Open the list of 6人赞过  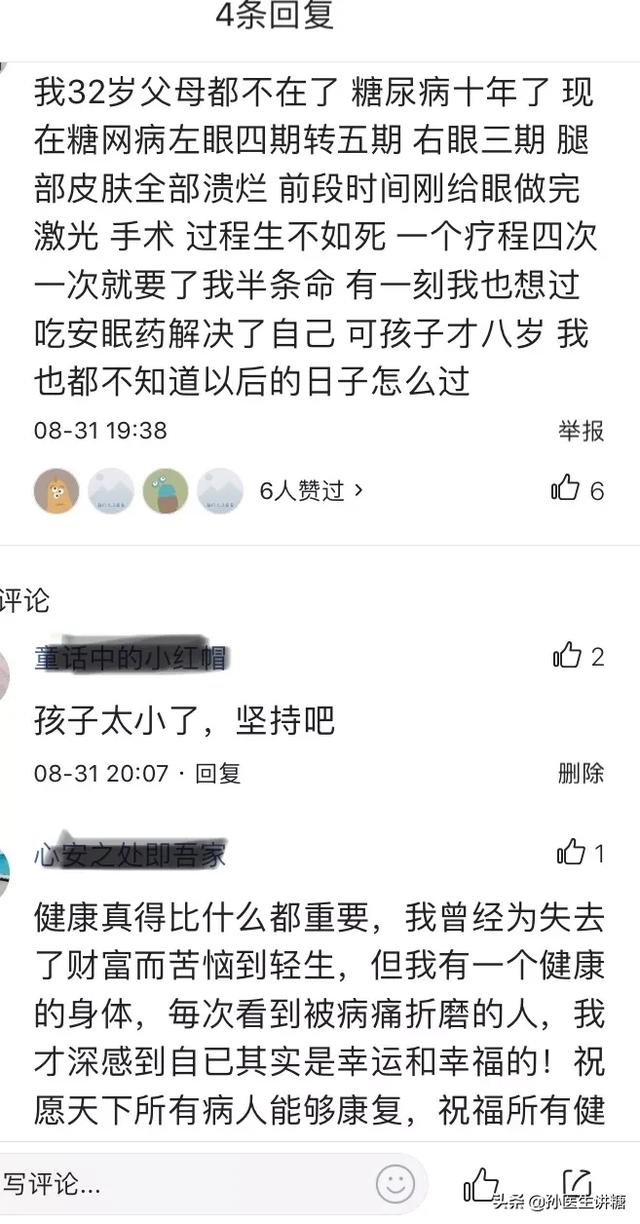[311, 490]
